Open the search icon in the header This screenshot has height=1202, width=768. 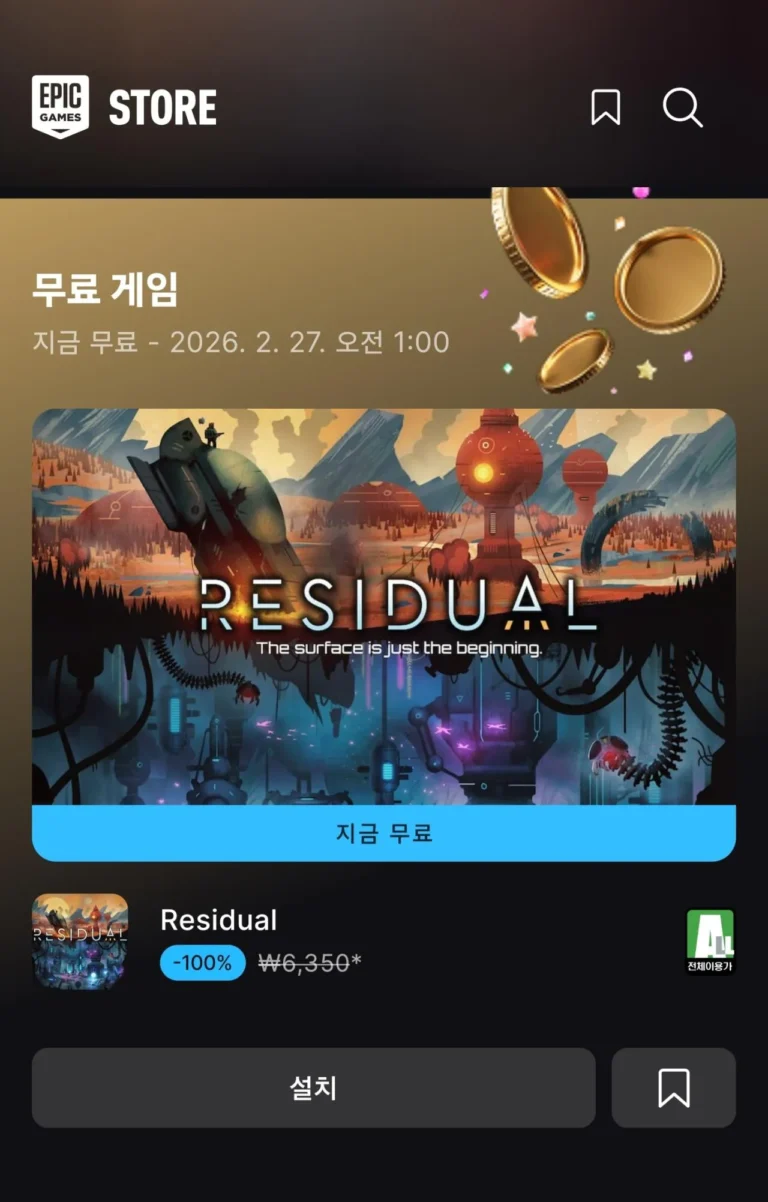coord(682,108)
